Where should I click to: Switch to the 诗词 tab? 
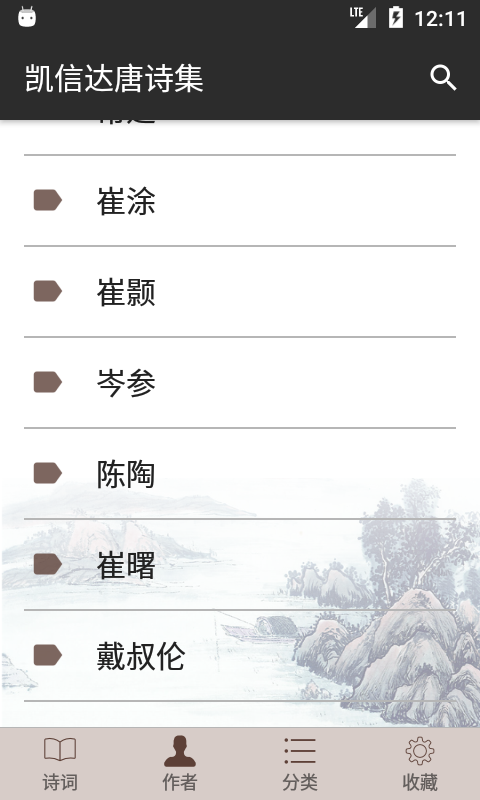coord(60,764)
